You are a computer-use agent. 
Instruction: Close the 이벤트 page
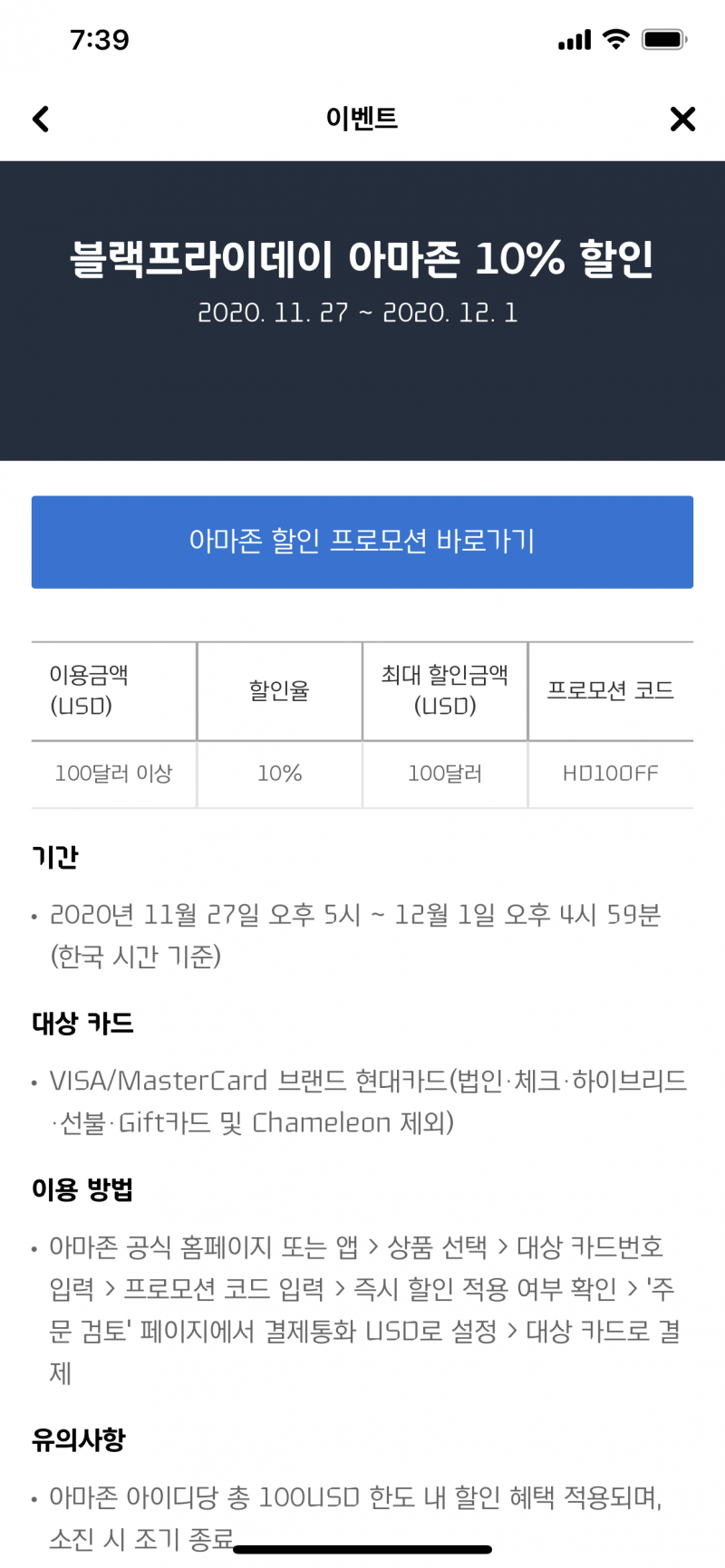[682, 119]
